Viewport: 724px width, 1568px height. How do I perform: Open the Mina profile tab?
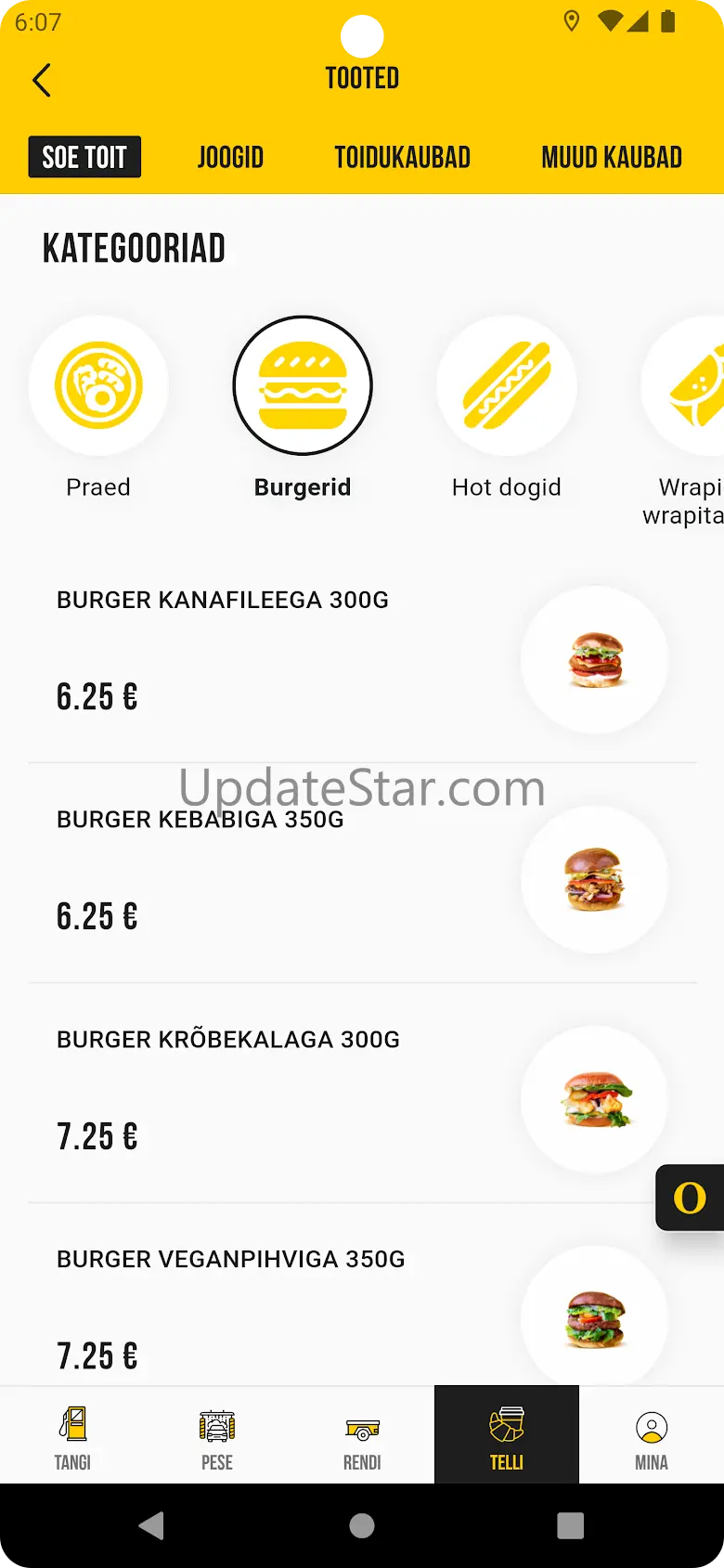pyautogui.click(x=652, y=1435)
